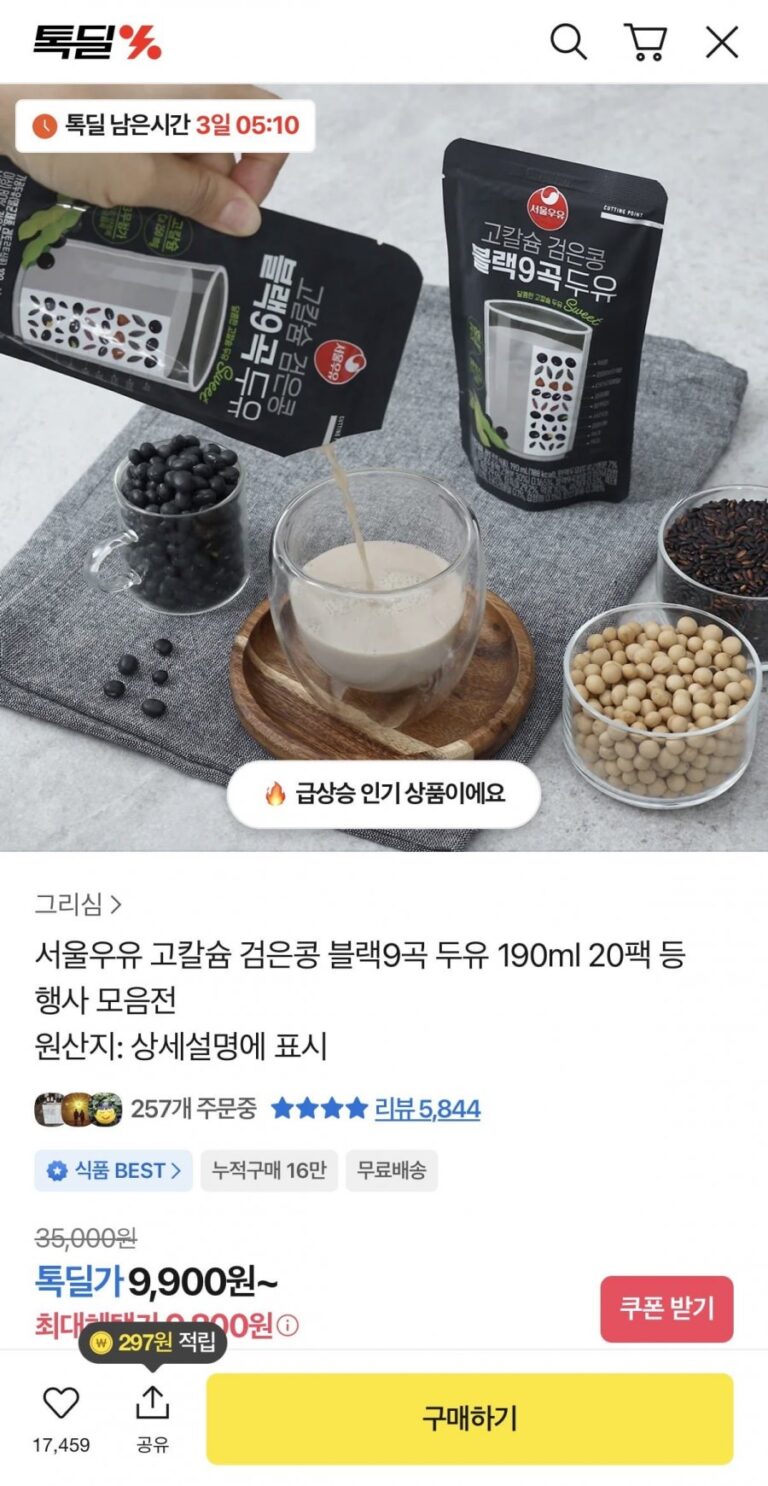Close this product page
The width and height of the screenshot is (768, 1486).
pos(721,42)
